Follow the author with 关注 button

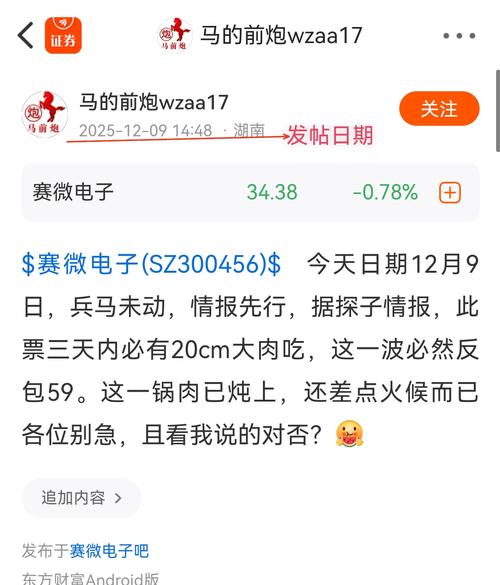click(x=439, y=109)
